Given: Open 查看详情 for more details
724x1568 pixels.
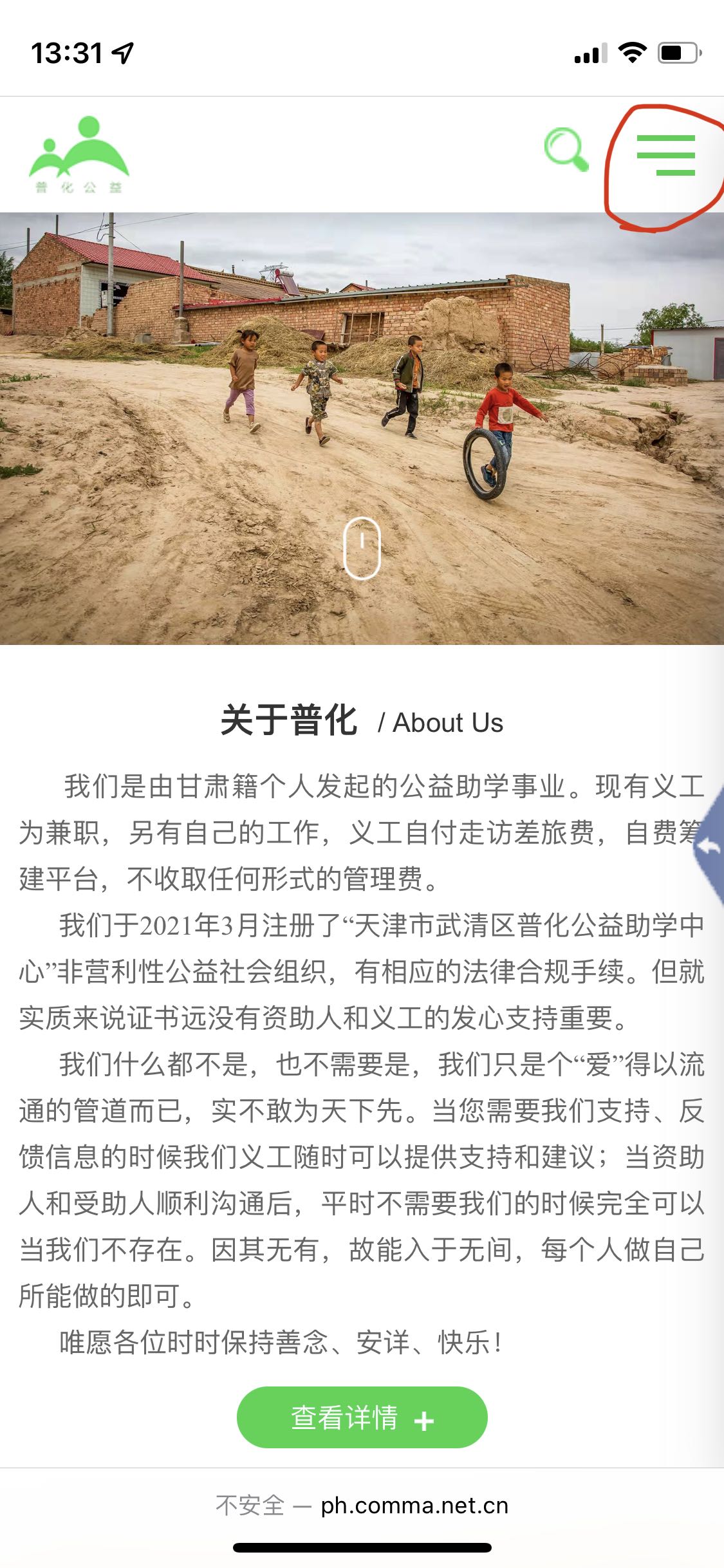Looking at the screenshot, I should click(362, 1418).
